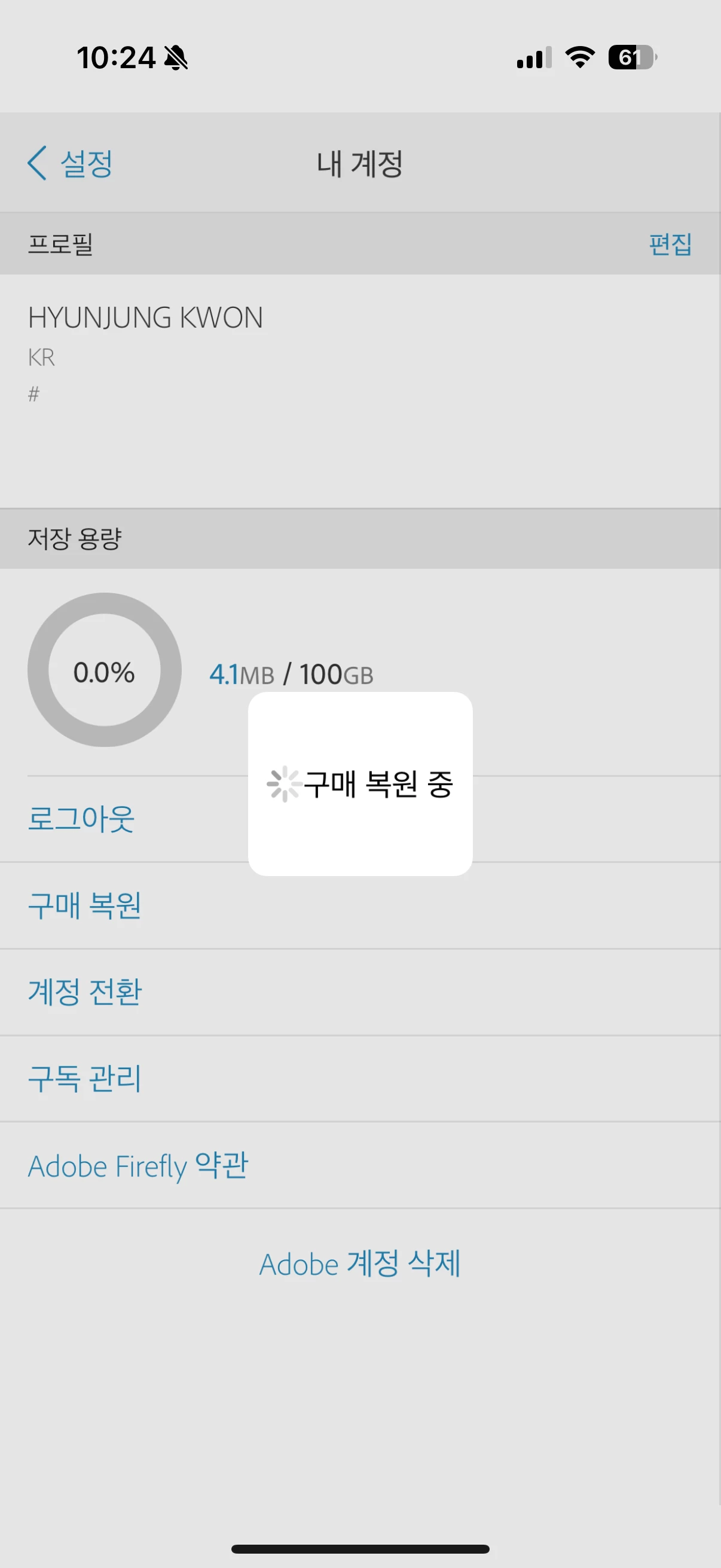Go back to 설정
Image resolution: width=721 pixels, height=1568 pixels.
71,163
